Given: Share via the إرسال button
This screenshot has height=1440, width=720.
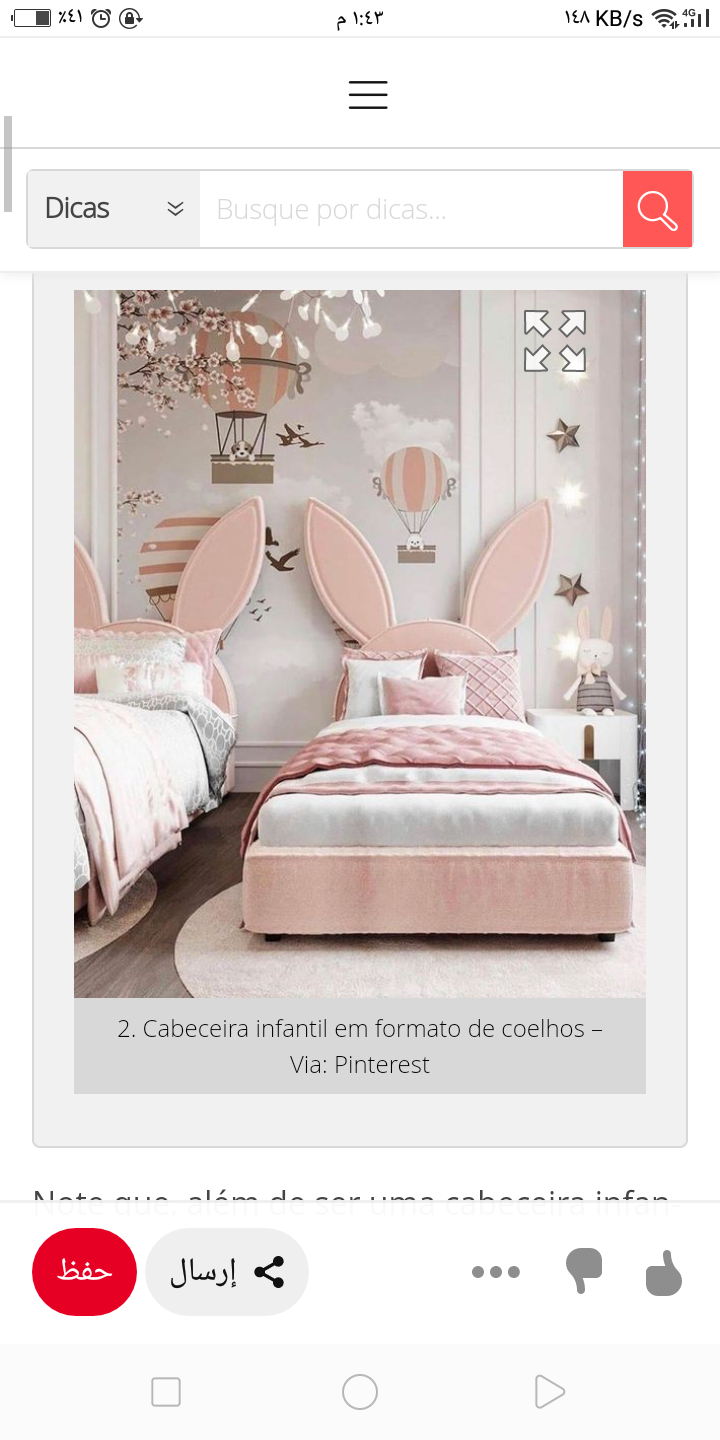Looking at the screenshot, I should (x=227, y=1271).
